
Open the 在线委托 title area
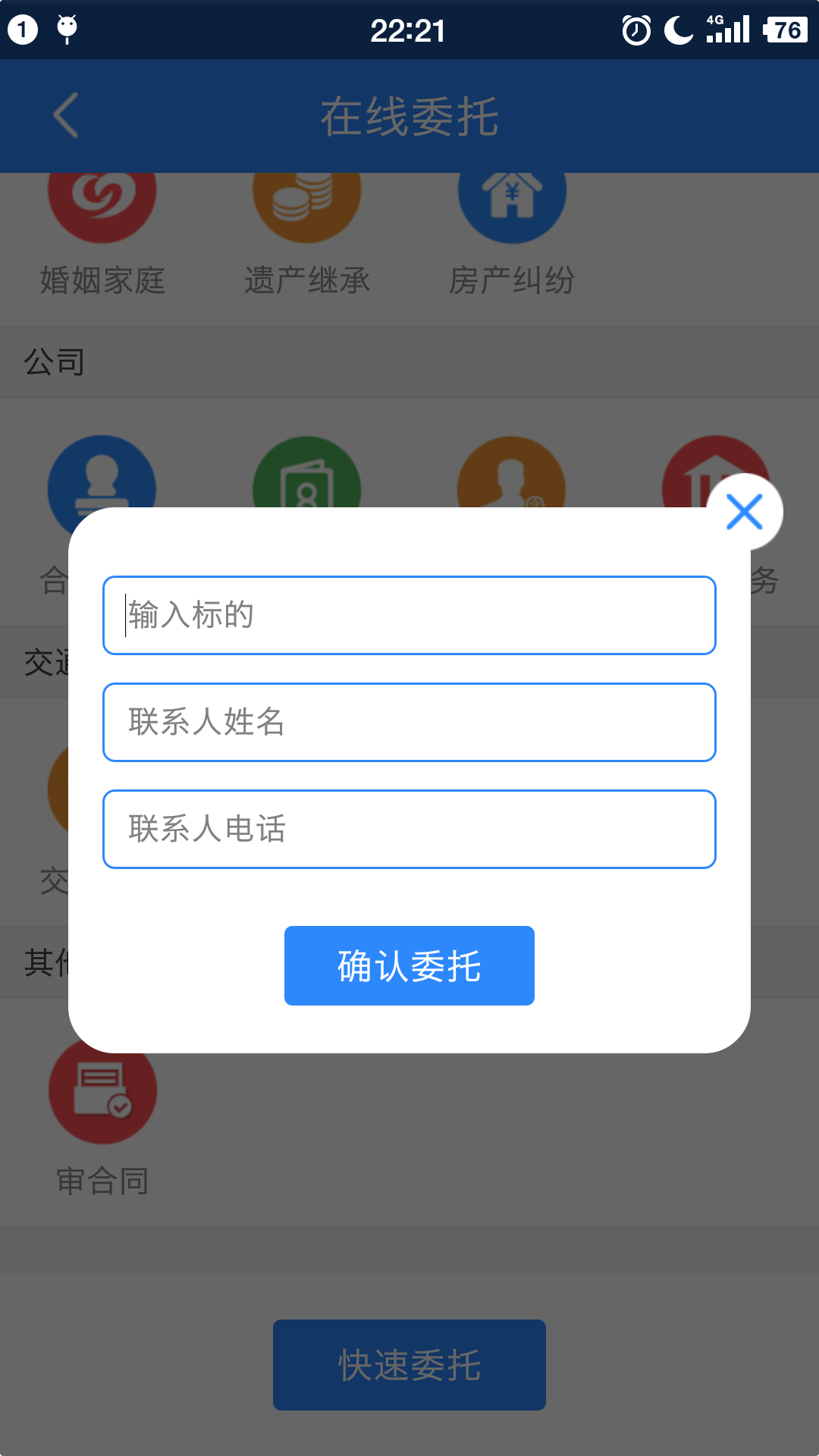pyautogui.click(x=409, y=115)
